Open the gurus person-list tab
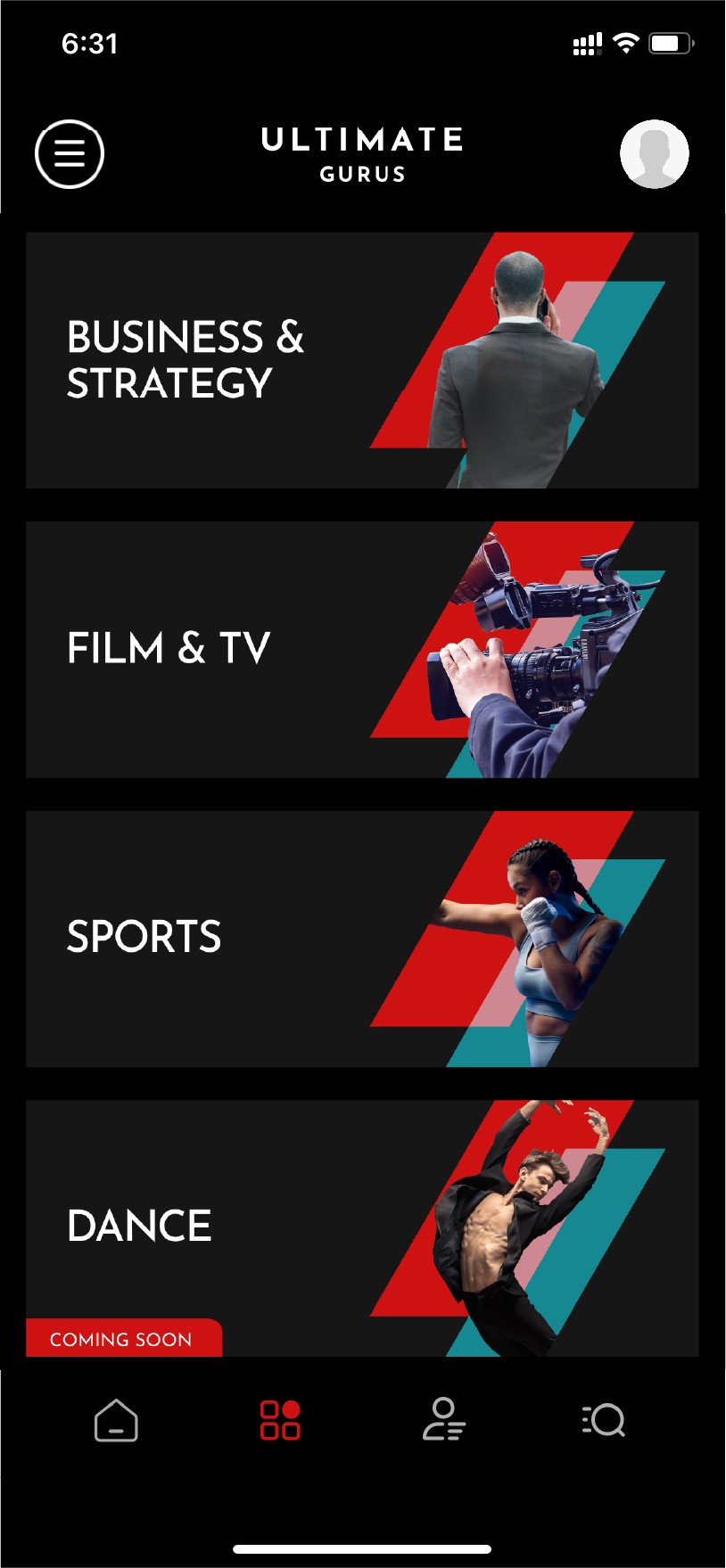726x1568 pixels. (x=443, y=1420)
